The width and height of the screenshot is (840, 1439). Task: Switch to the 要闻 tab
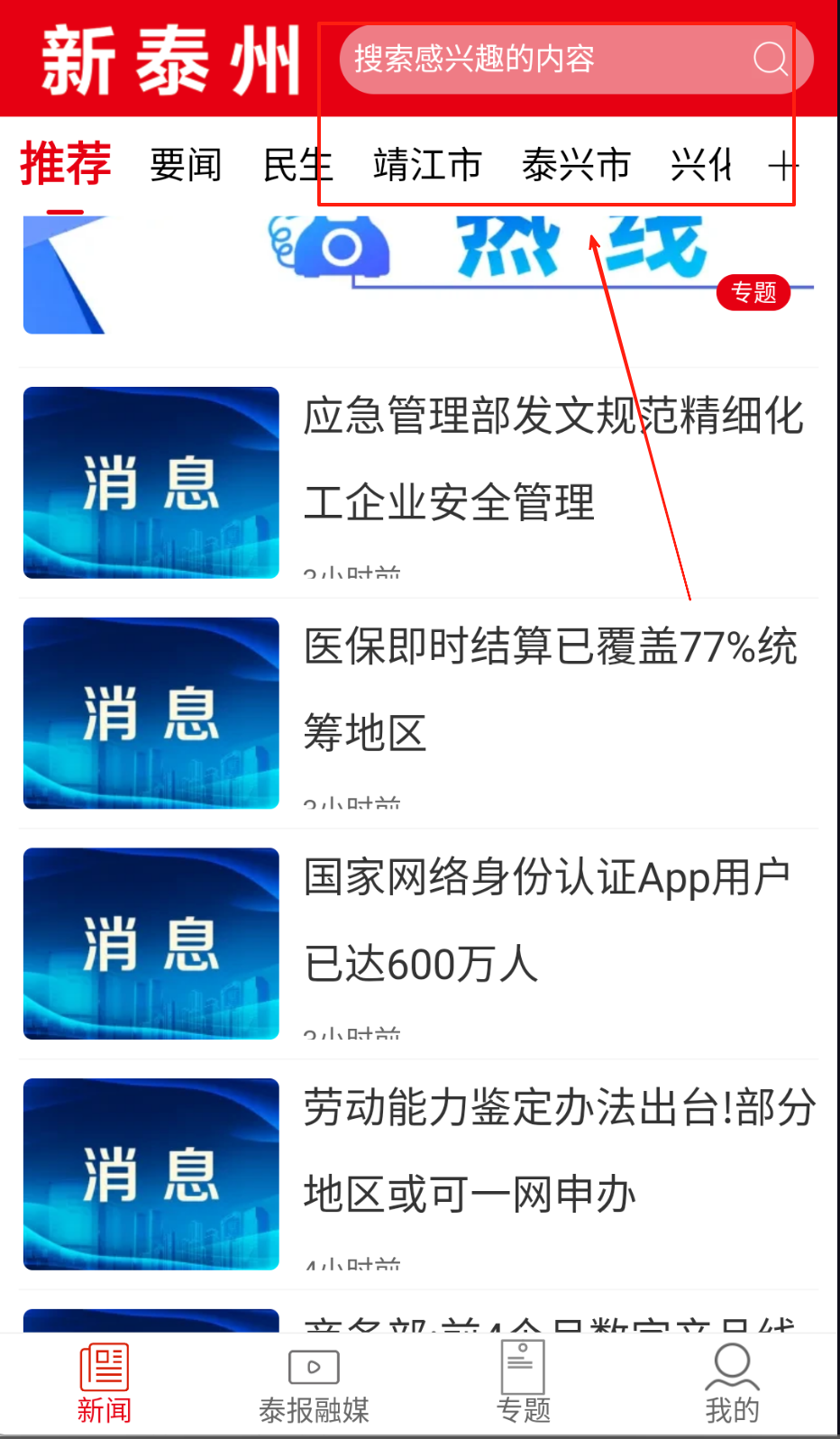click(x=186, y=165)
